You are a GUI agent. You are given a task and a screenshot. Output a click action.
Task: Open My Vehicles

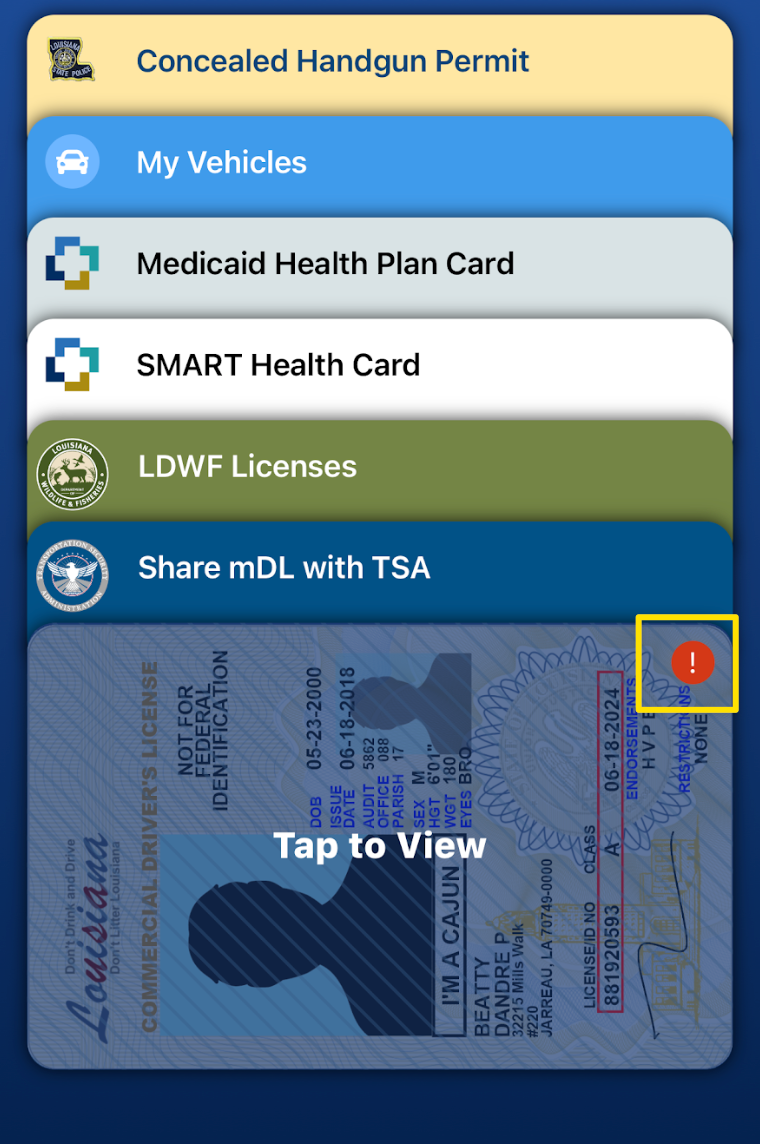(222, 163)
